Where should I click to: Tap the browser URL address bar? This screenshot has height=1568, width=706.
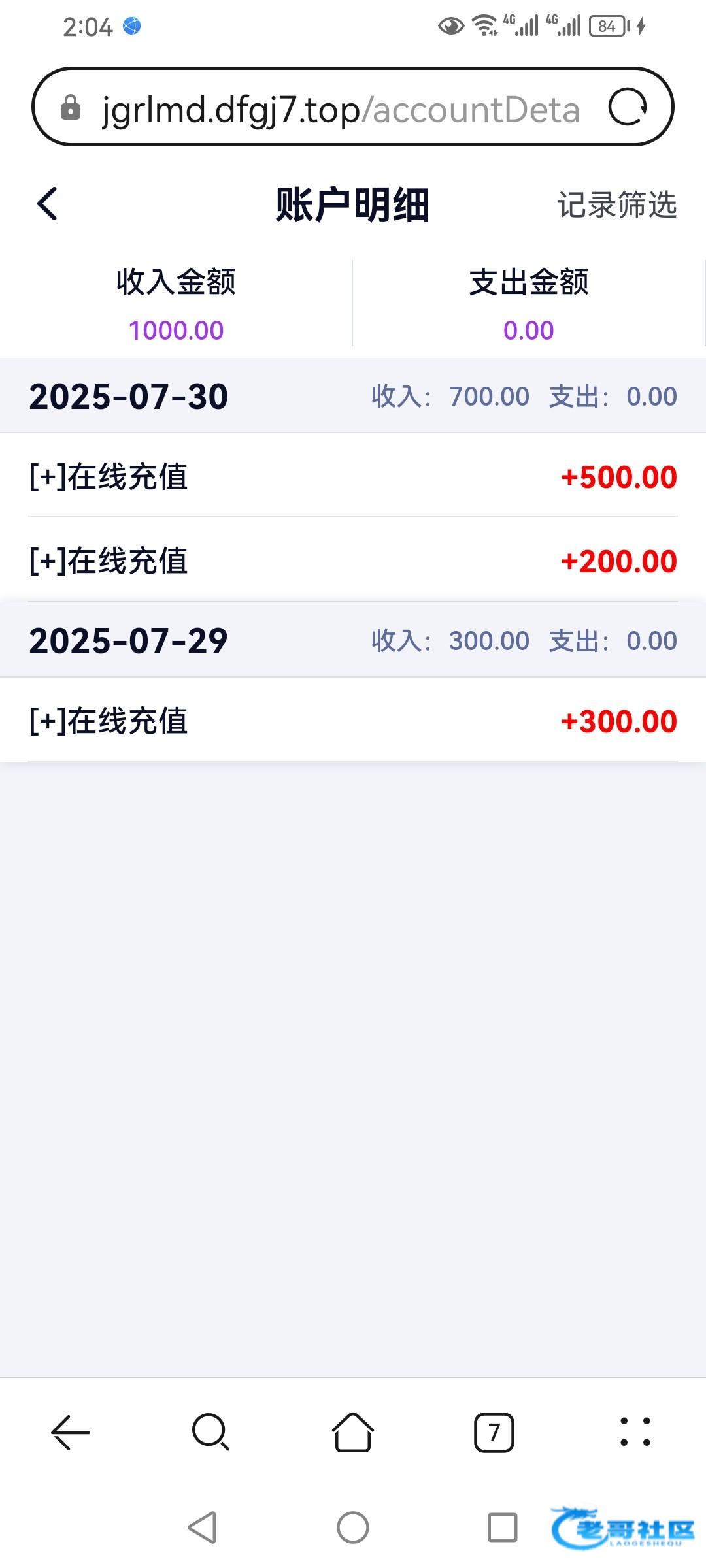pyautogui.click(x=340, y=108)
